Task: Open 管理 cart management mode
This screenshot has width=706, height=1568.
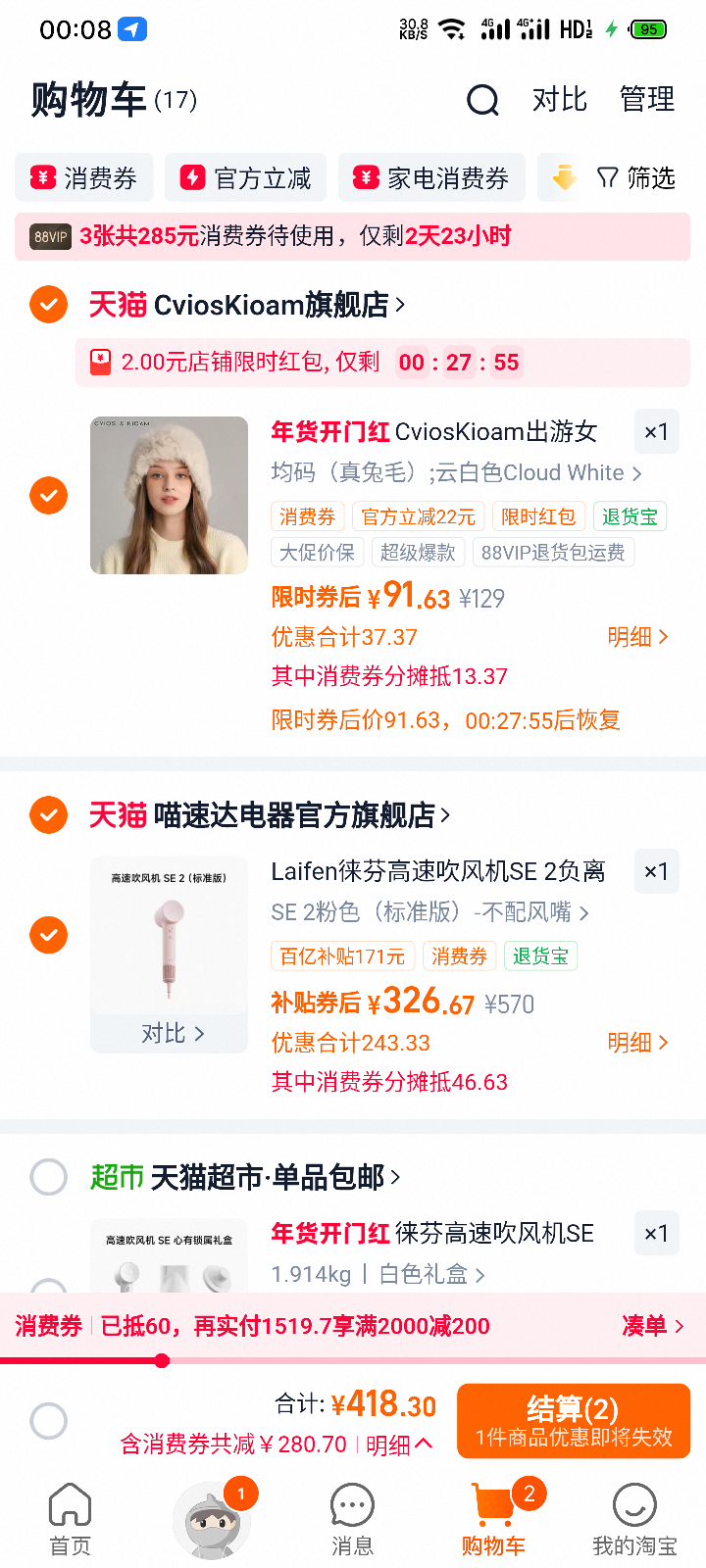Action: tap(646, 99)
